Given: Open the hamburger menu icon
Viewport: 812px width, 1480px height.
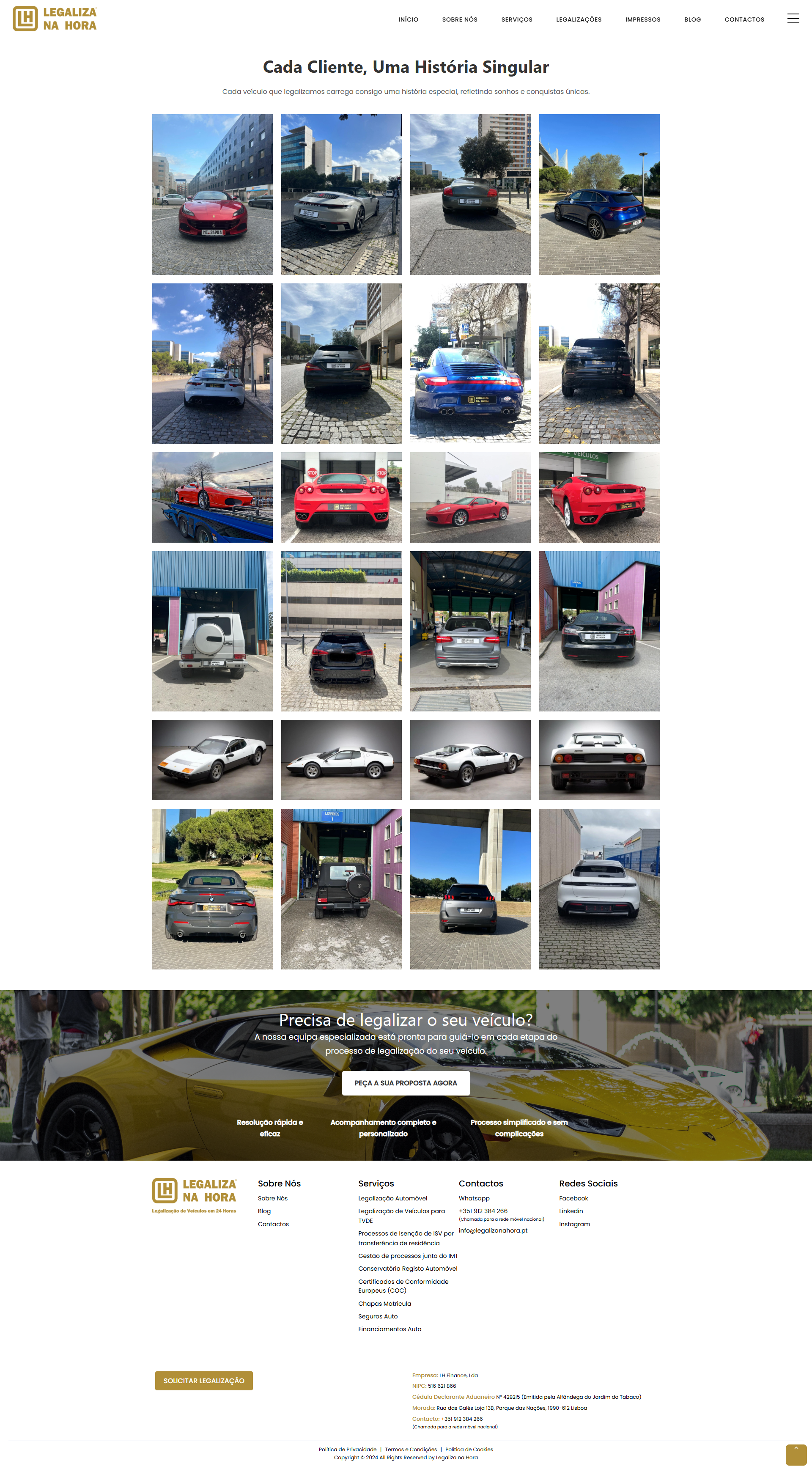Looking at the screenshot, I should (x=793, y=19).
